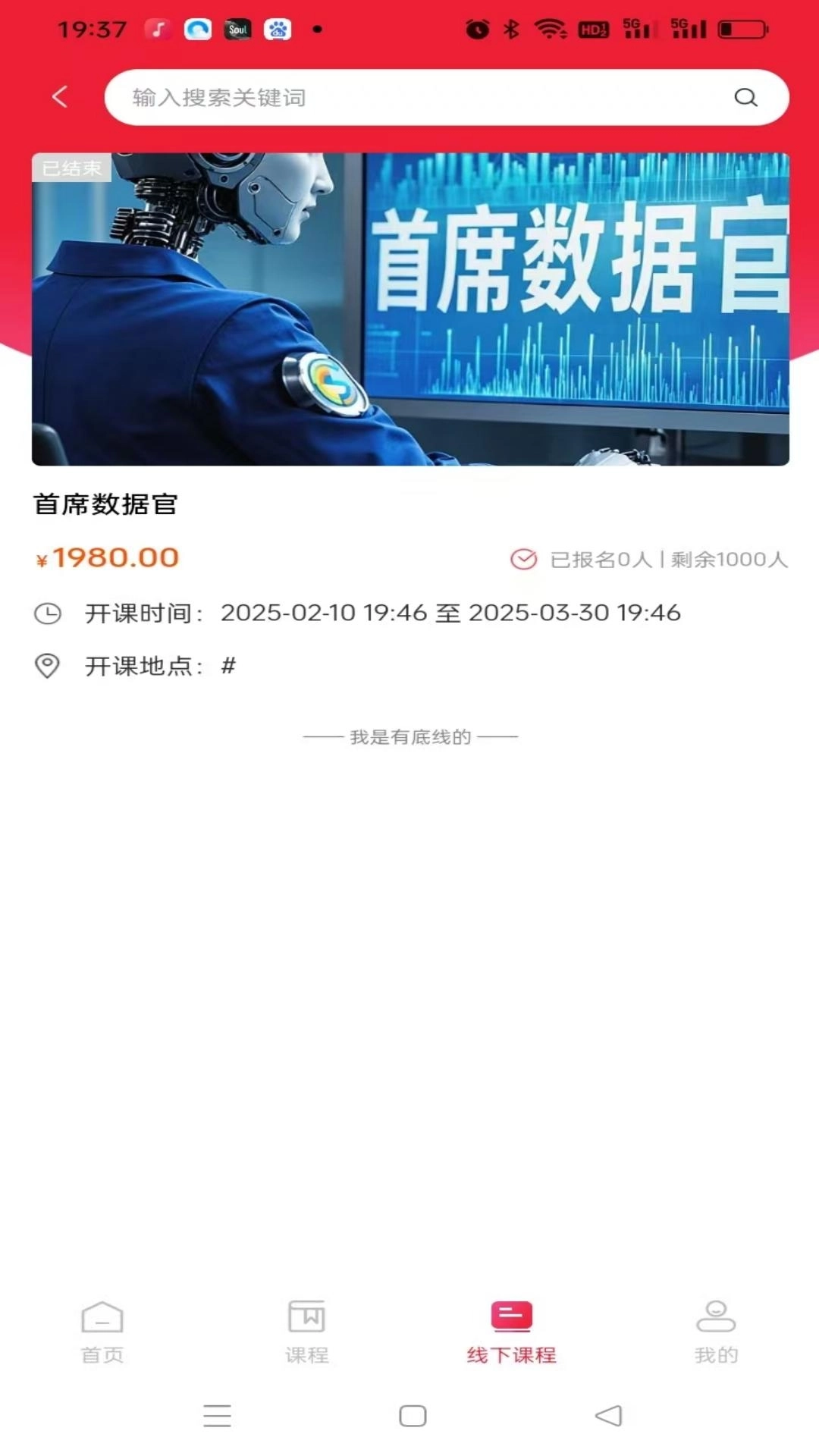Tap the checkmark icon before 已报名0人

522,560
